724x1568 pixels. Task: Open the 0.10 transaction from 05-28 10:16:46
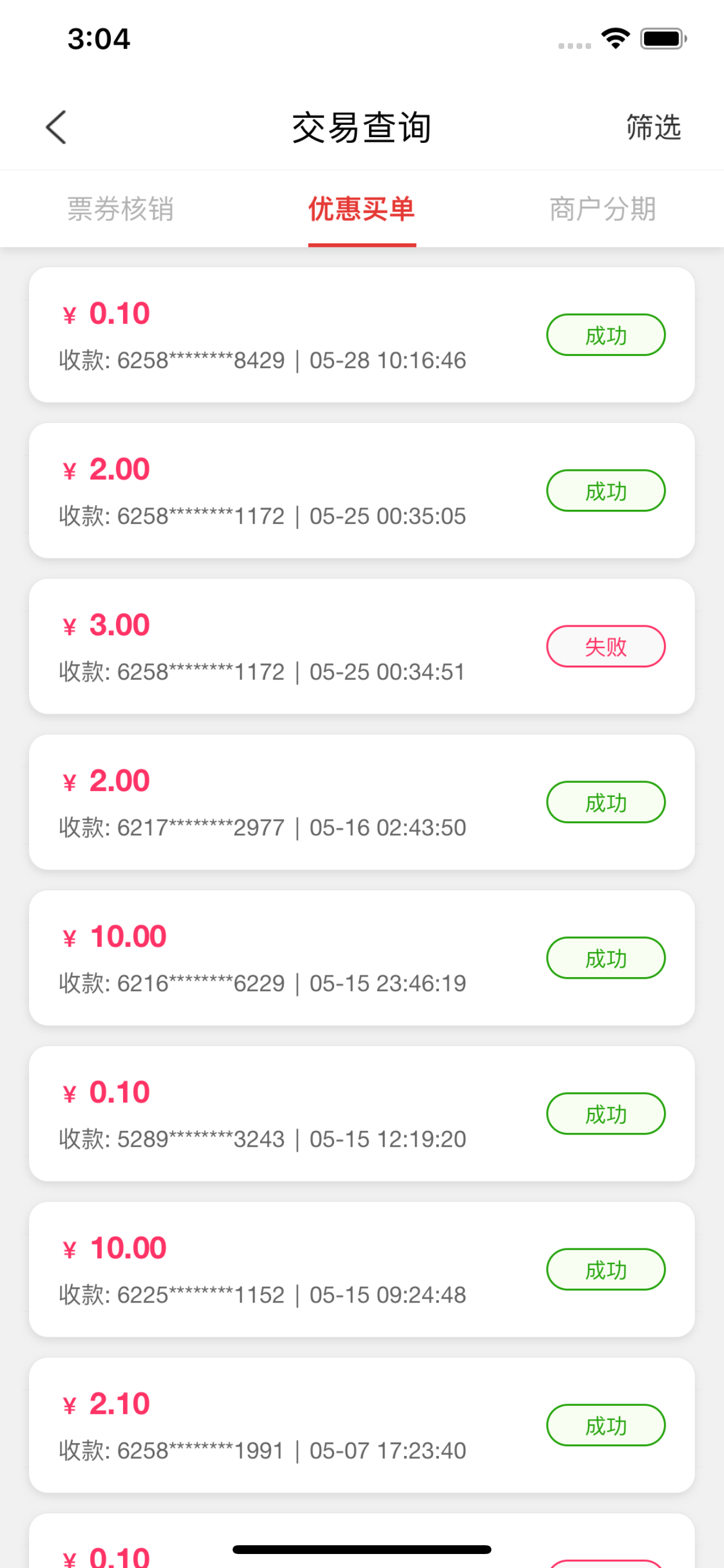click(362, 335)
